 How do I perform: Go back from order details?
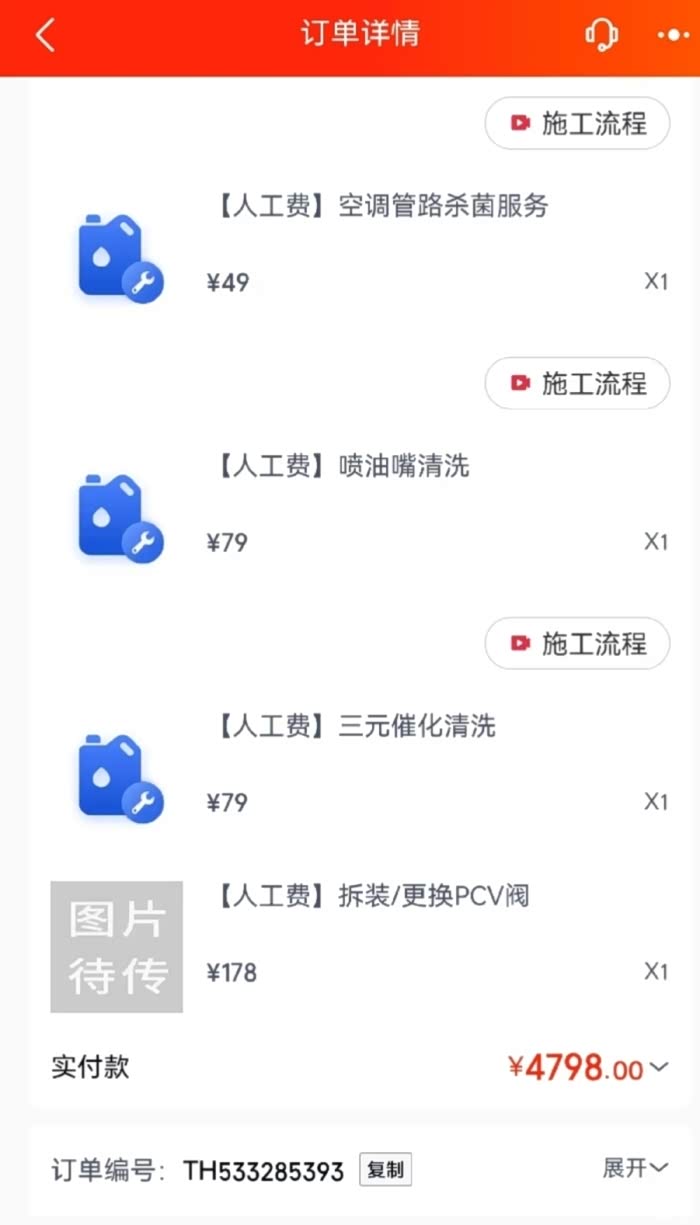tap(45, 36)
